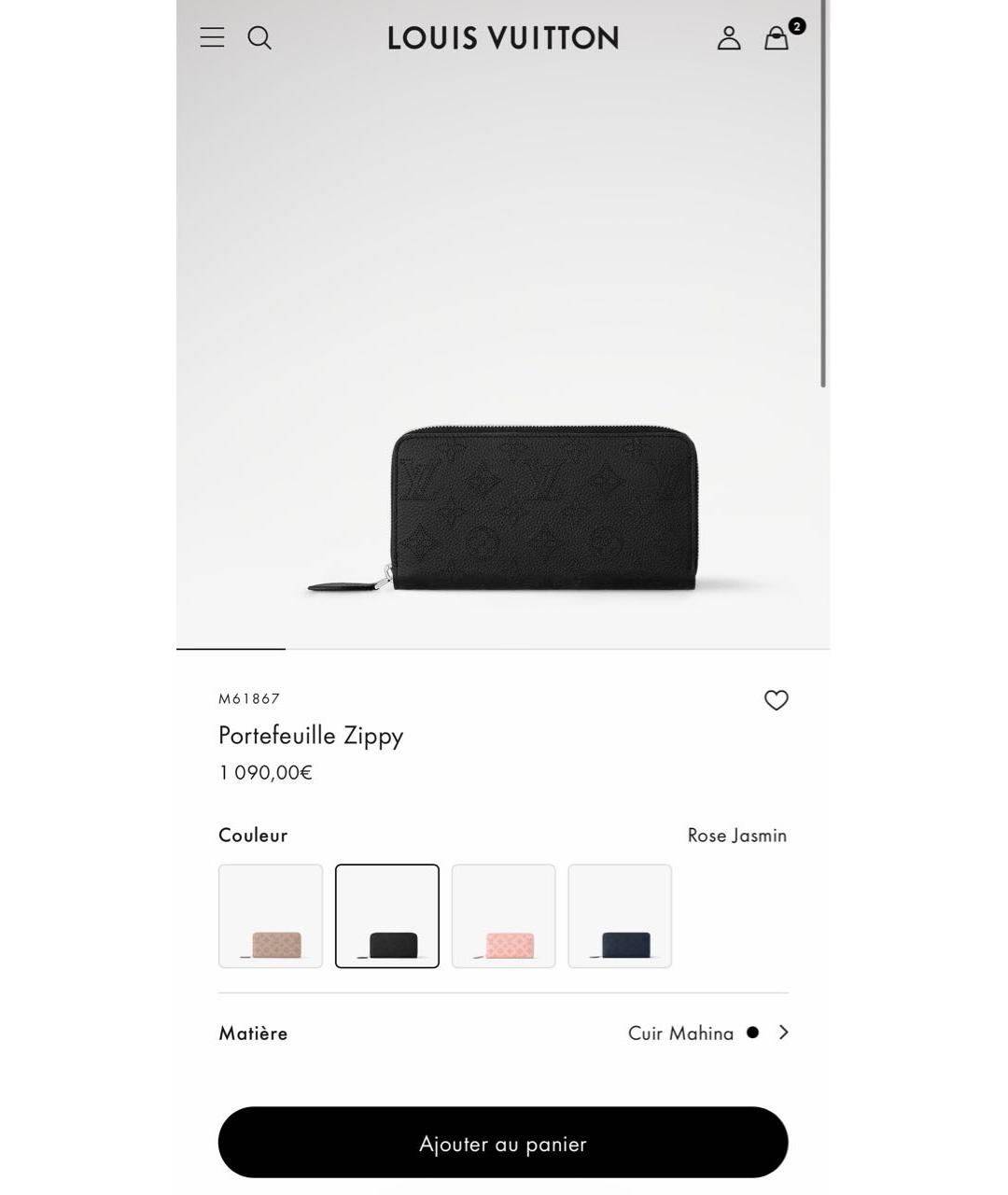Go to the Louis Vuitton home page

503,38
